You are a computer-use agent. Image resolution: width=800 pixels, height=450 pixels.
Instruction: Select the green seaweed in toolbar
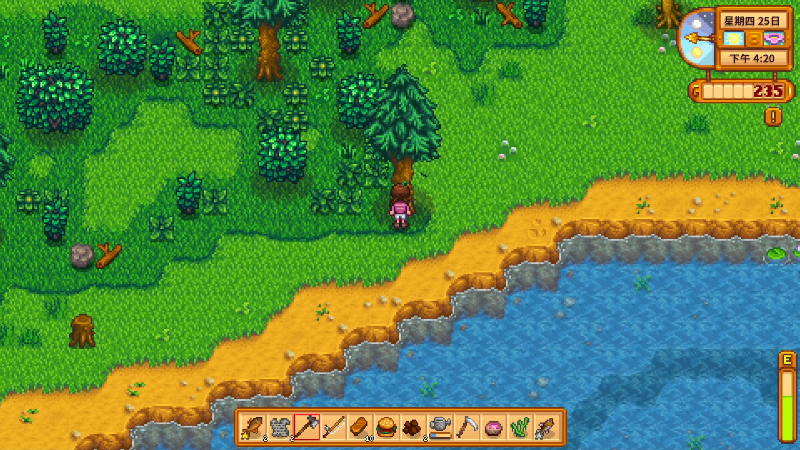(x=518, y=428)
